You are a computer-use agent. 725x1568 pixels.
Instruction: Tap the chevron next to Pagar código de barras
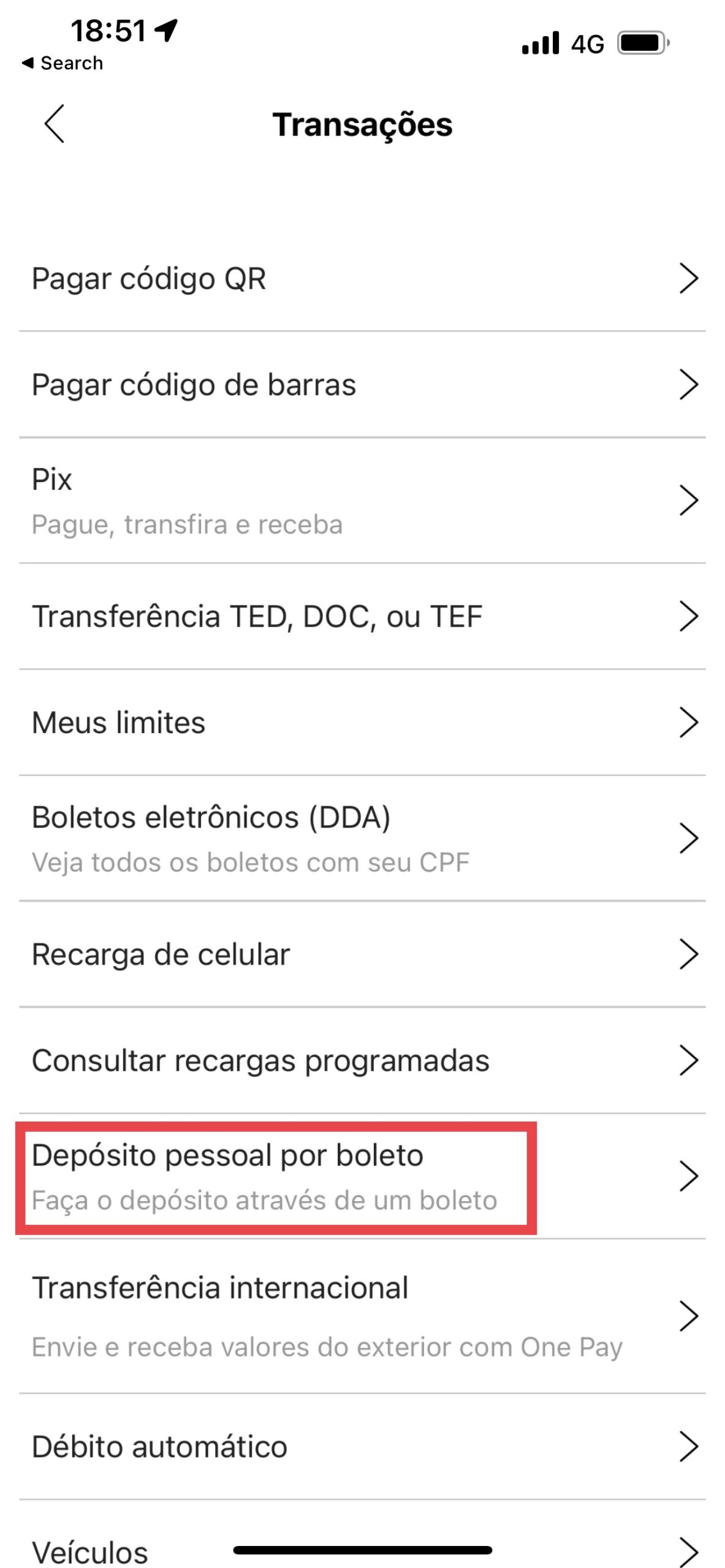(x=689, y=385)
